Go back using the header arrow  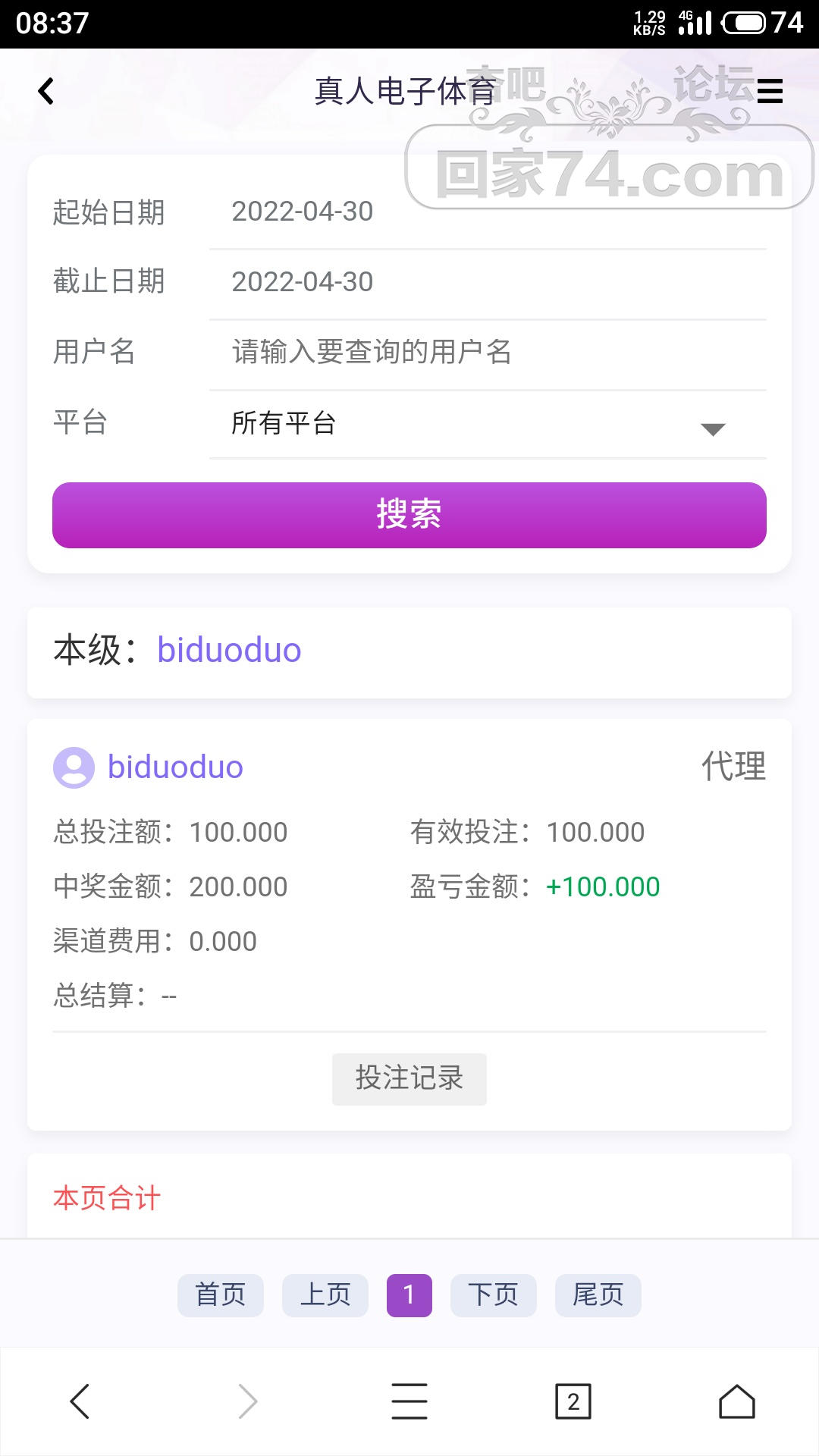point(46,92)
